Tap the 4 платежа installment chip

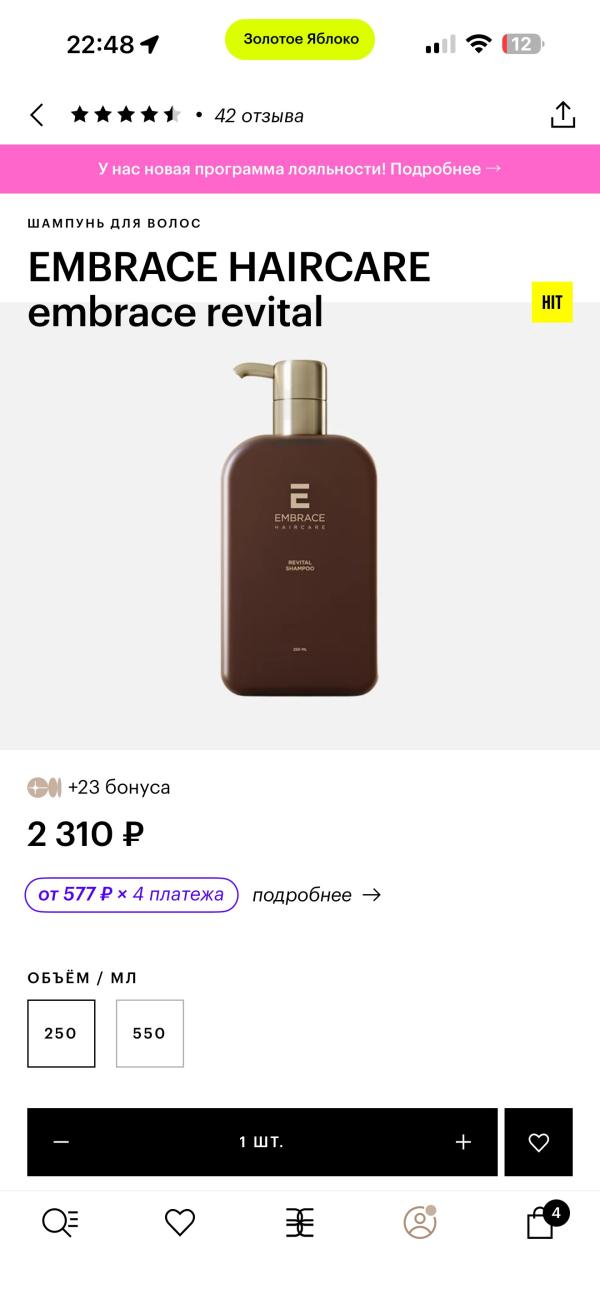[131, 895]
